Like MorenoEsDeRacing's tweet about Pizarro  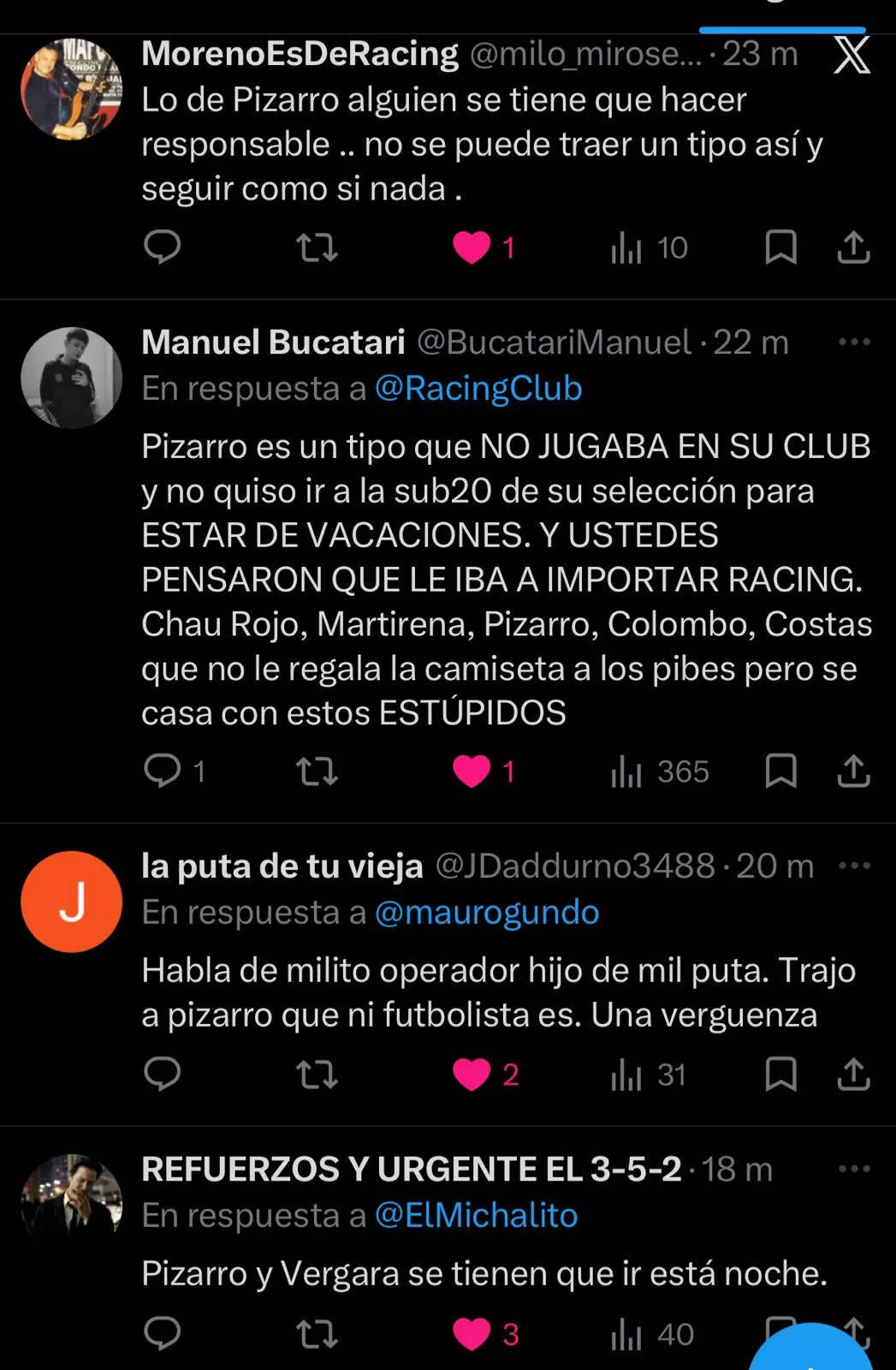(472, 247)
